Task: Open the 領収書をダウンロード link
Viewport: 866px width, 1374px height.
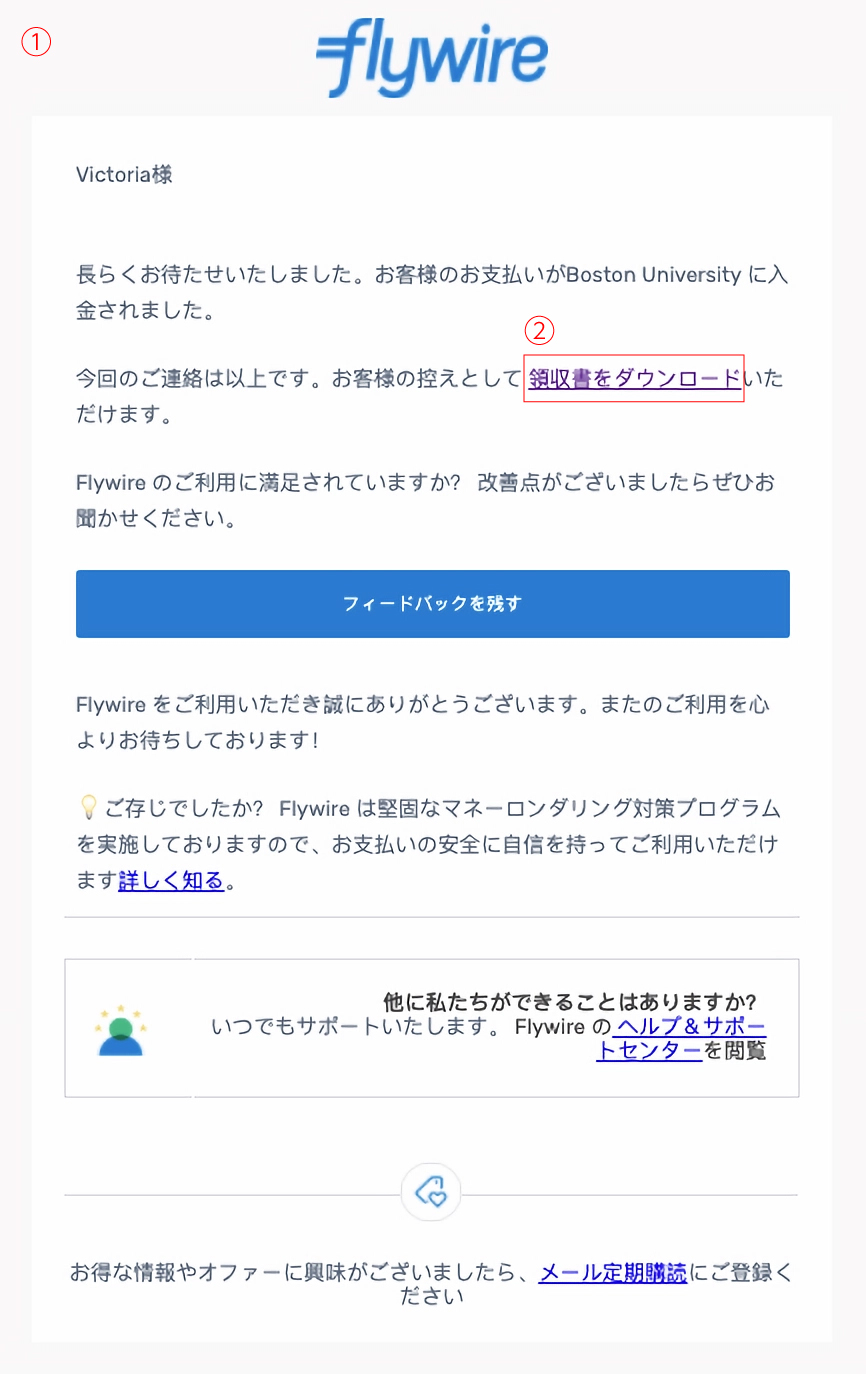Action: pyautogui.click(x=634, y=379)
